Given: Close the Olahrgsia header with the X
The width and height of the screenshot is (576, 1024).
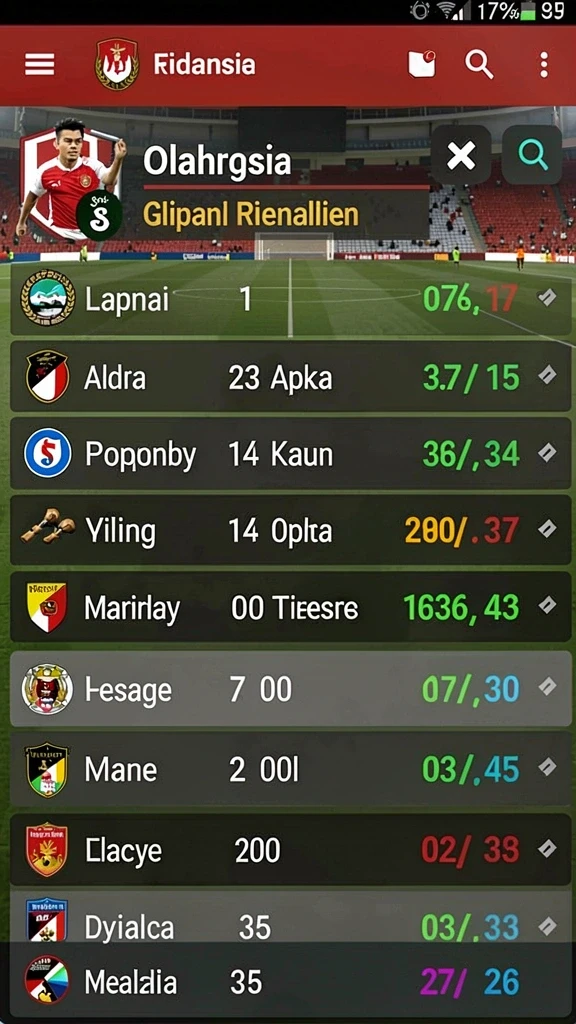Looking at the screenshot, I should pyautogui.click(x=461, y=155).
